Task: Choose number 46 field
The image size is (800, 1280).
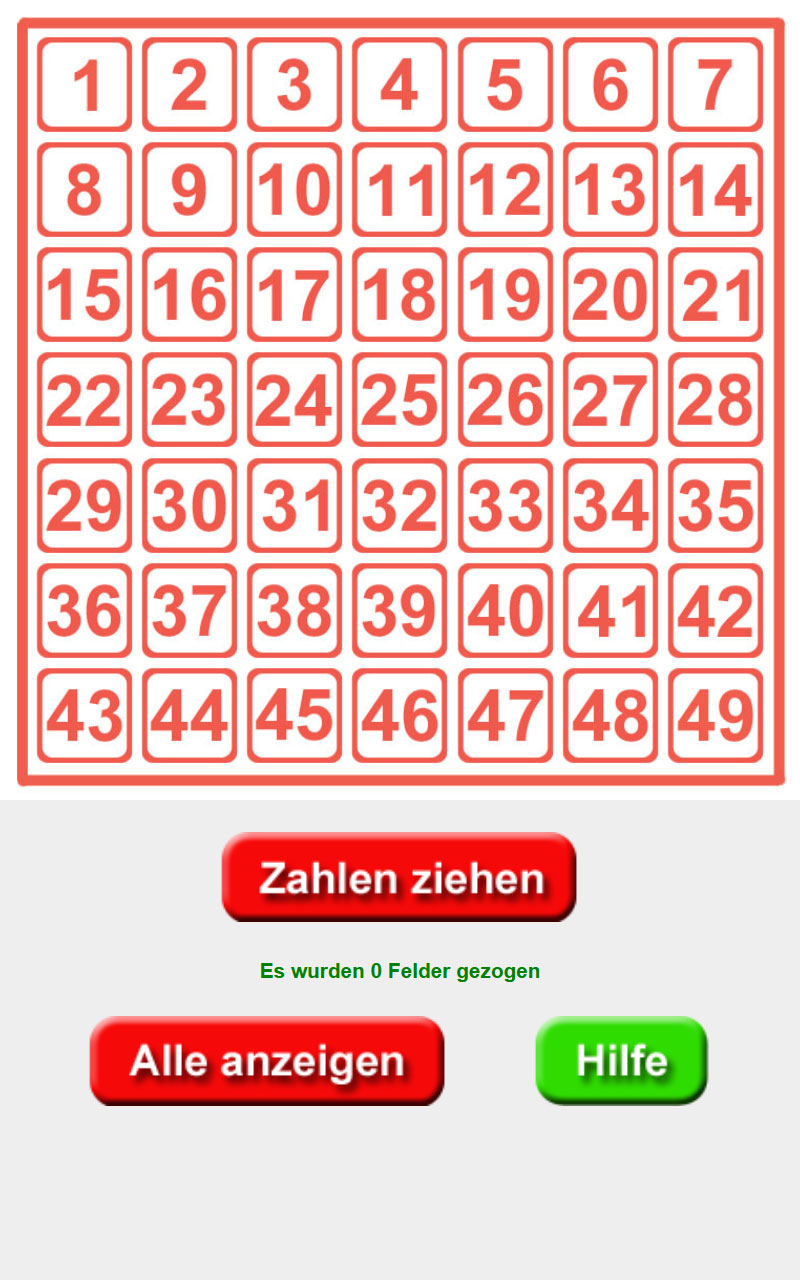Action: pos(399,716)
